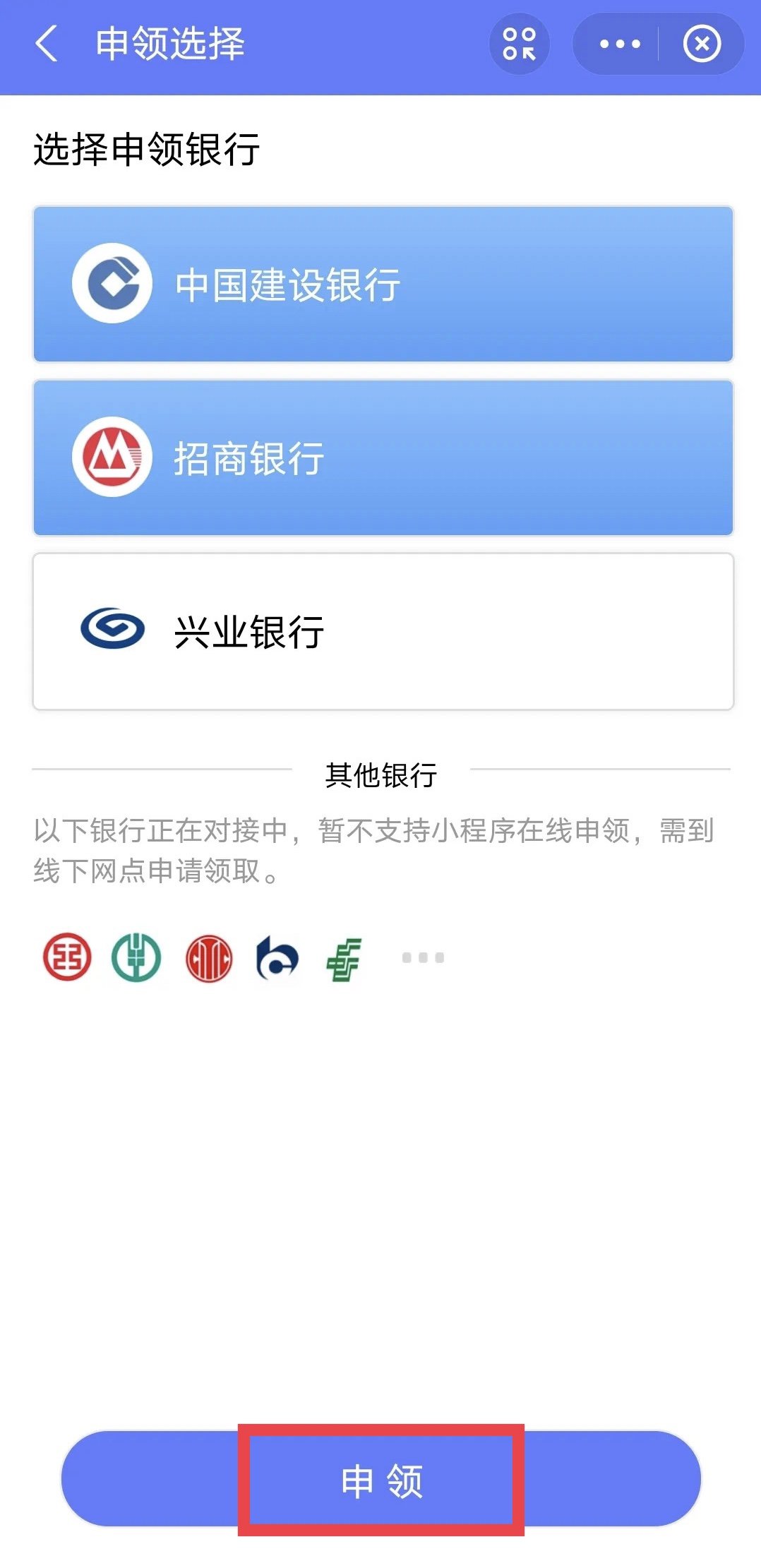Image resolution: width=761 pixels, height=1568 pixels.
Task: Open the three-dot more menu
Action: click(x=619, y=44)
